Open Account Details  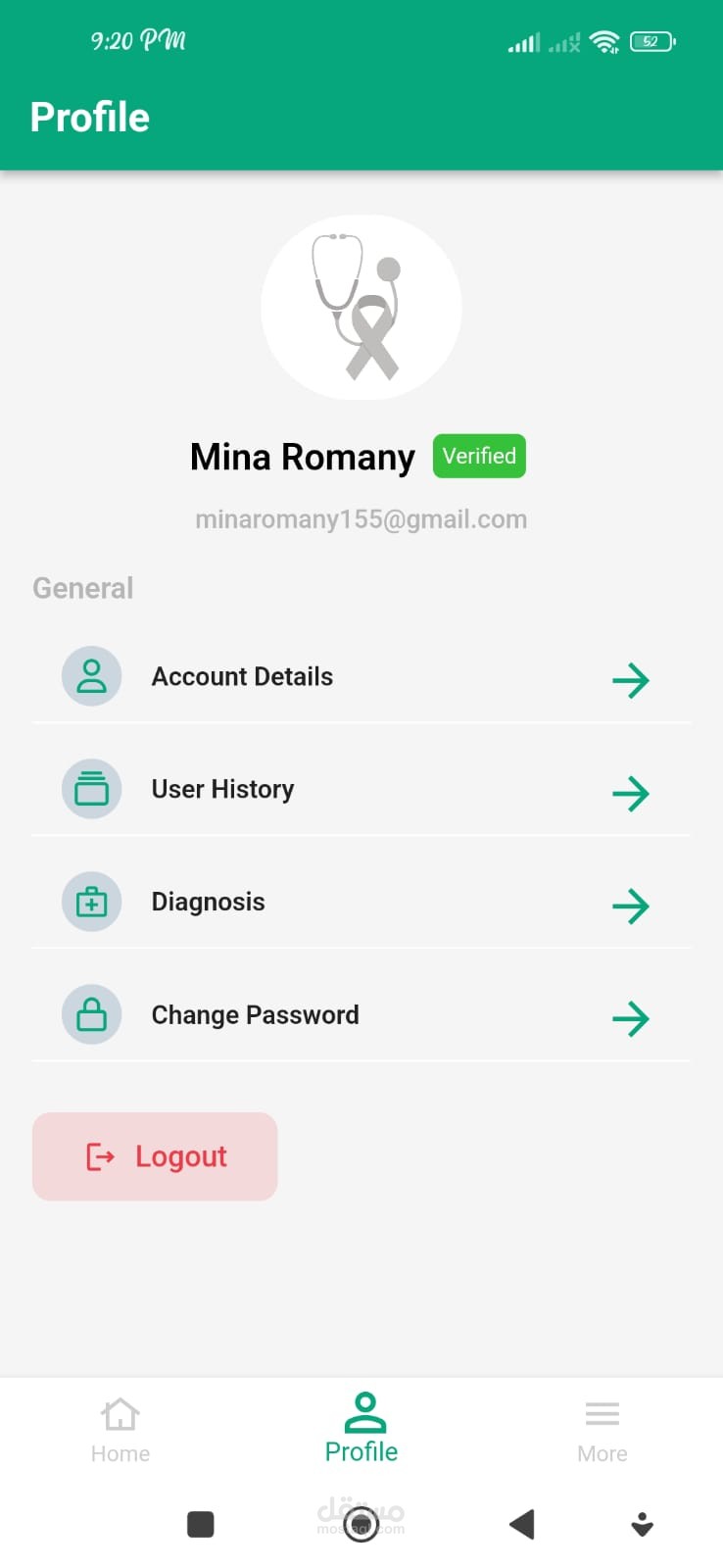click(361, 677)
